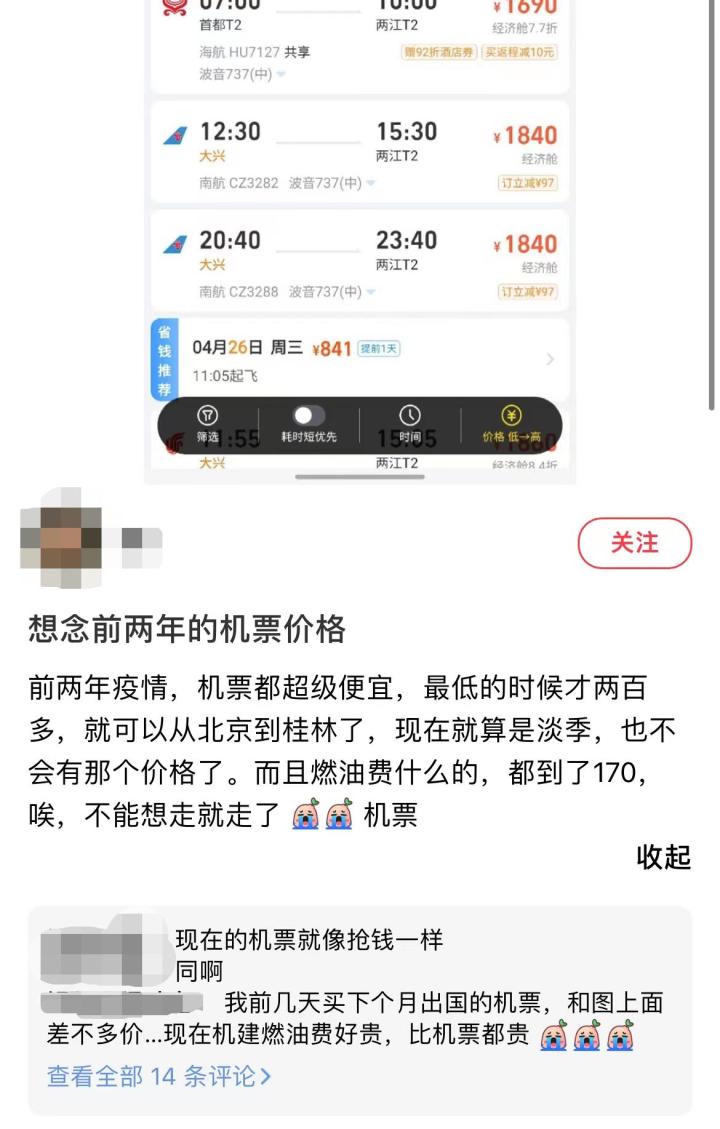This screenshot has width=720, height=1129.
Task: View all 14 comments
Action: [x=159, y=1076]
